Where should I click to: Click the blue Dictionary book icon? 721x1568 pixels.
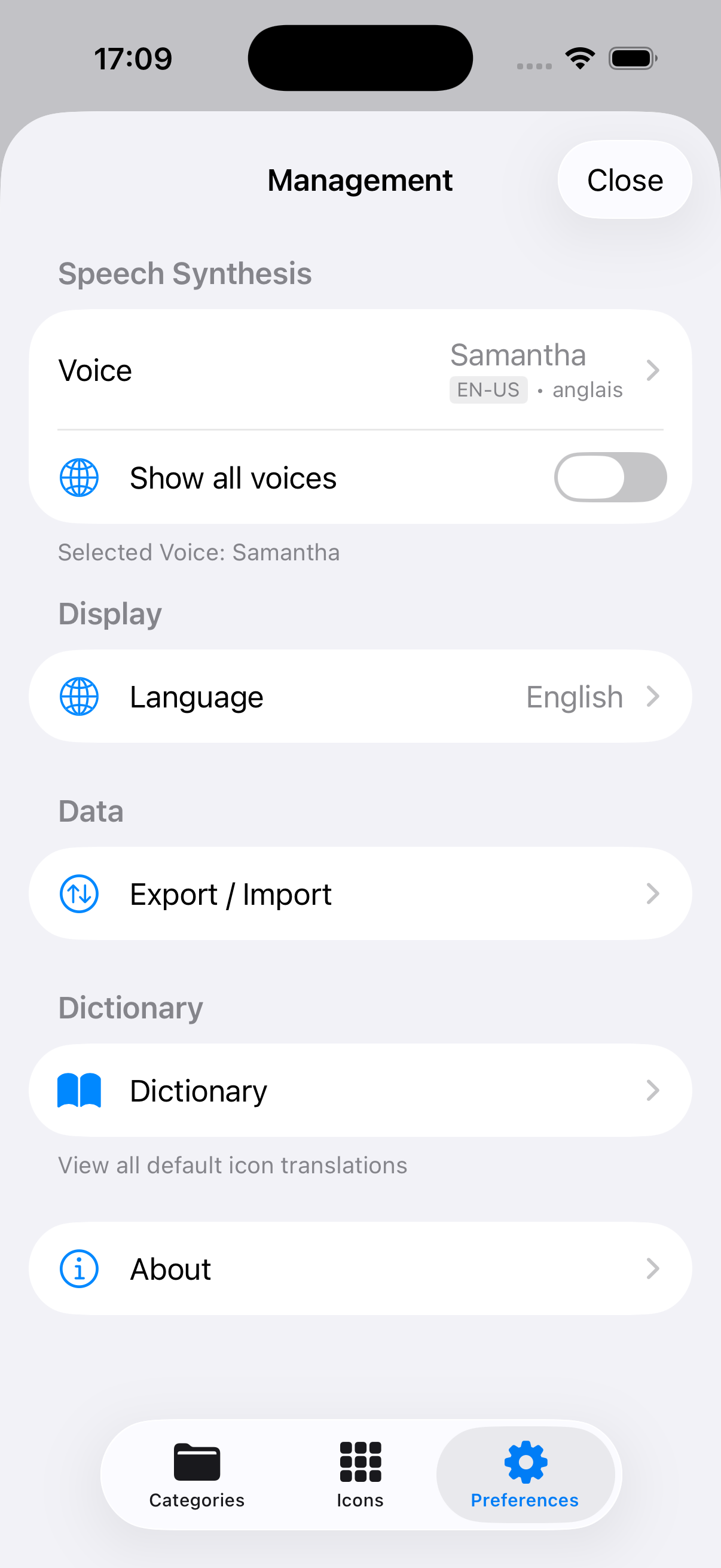coord(78,1090)
